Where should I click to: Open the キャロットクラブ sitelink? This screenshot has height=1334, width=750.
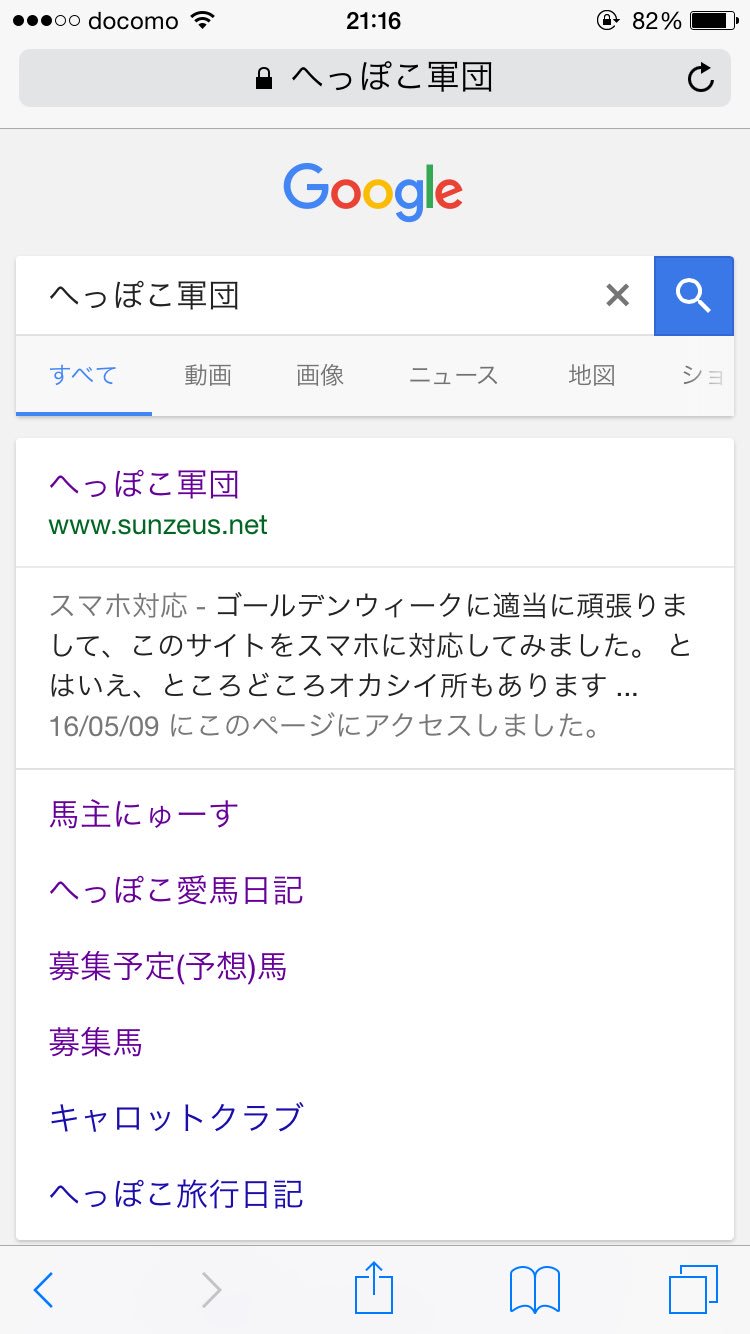click(176, 1117)
